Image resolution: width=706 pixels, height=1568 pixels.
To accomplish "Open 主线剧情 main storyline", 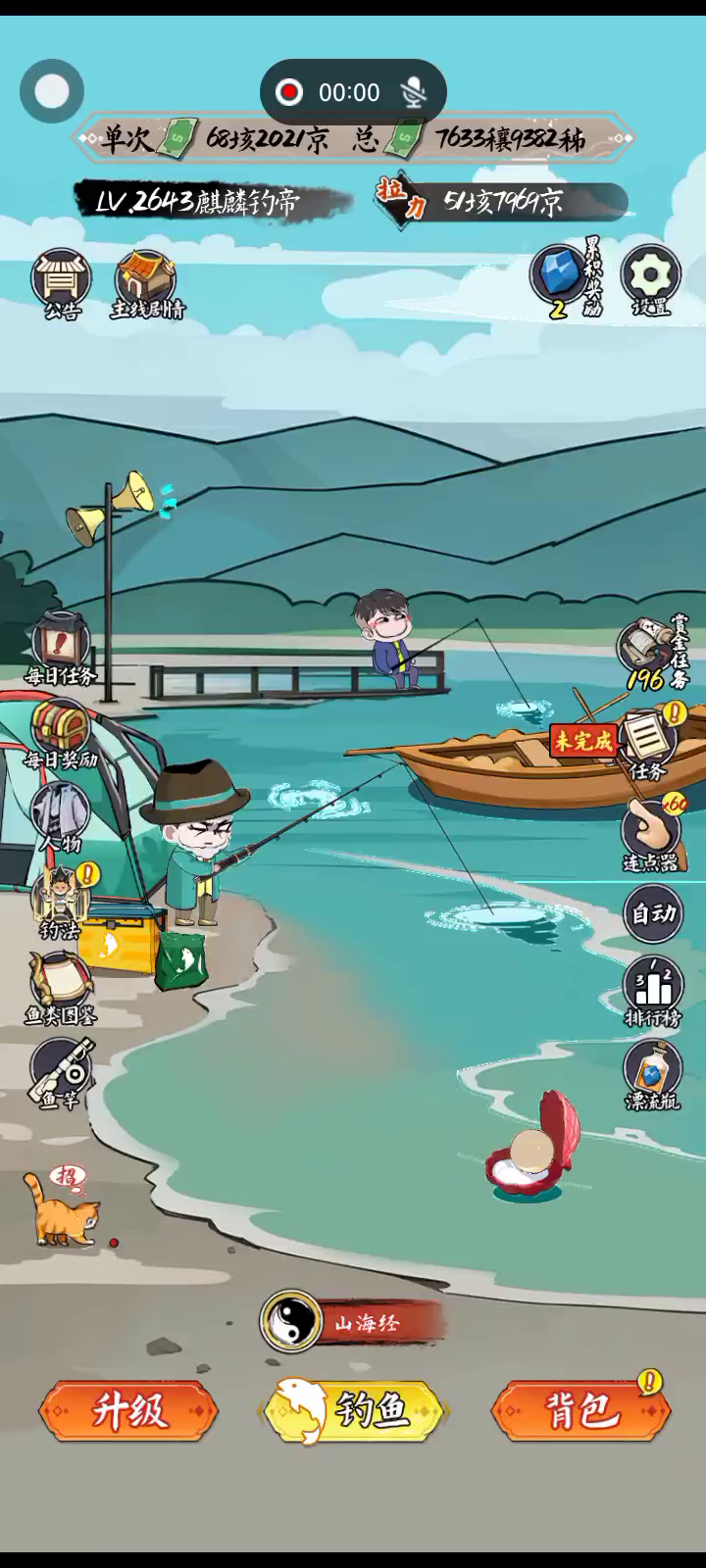I will (x=146, y=281).
